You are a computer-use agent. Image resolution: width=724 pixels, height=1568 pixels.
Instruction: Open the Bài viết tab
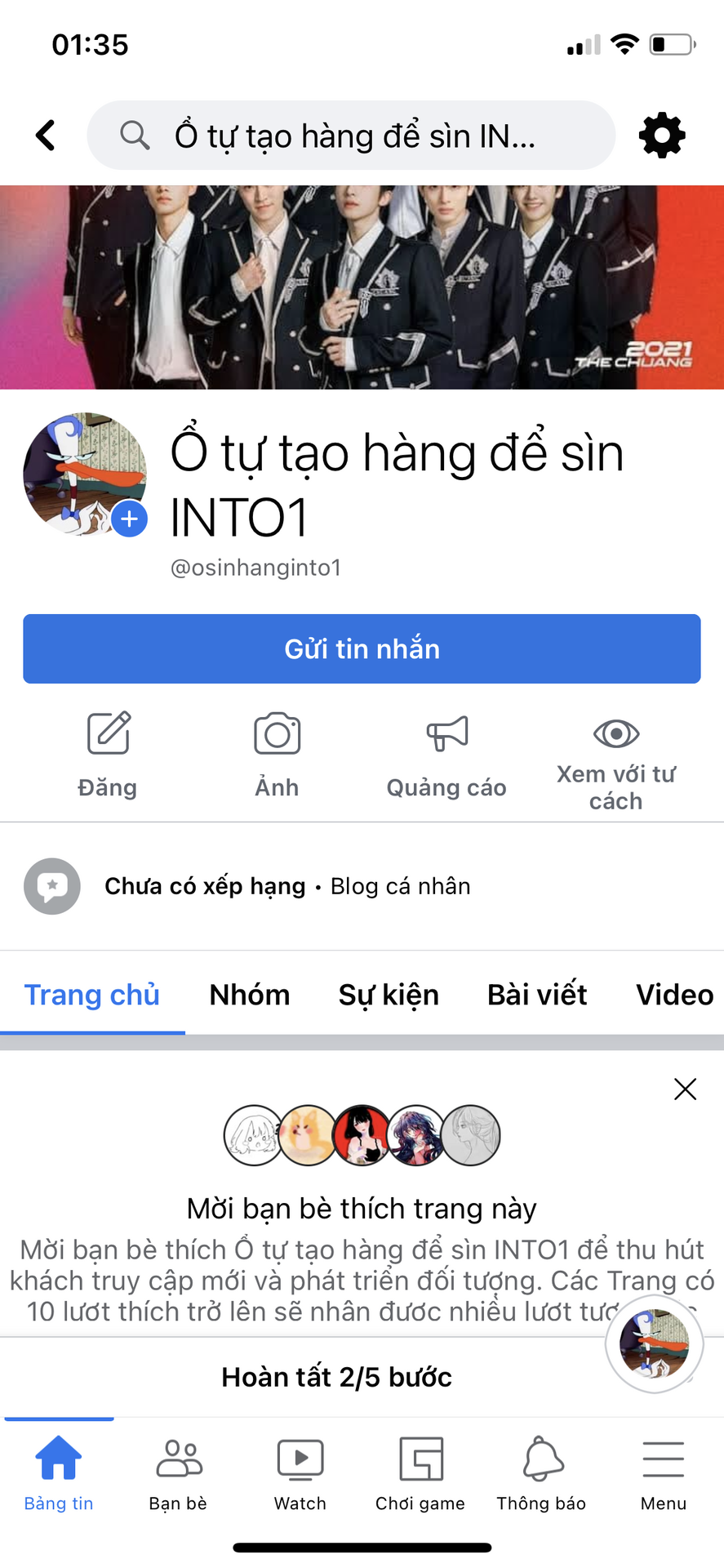pos(537,995)
